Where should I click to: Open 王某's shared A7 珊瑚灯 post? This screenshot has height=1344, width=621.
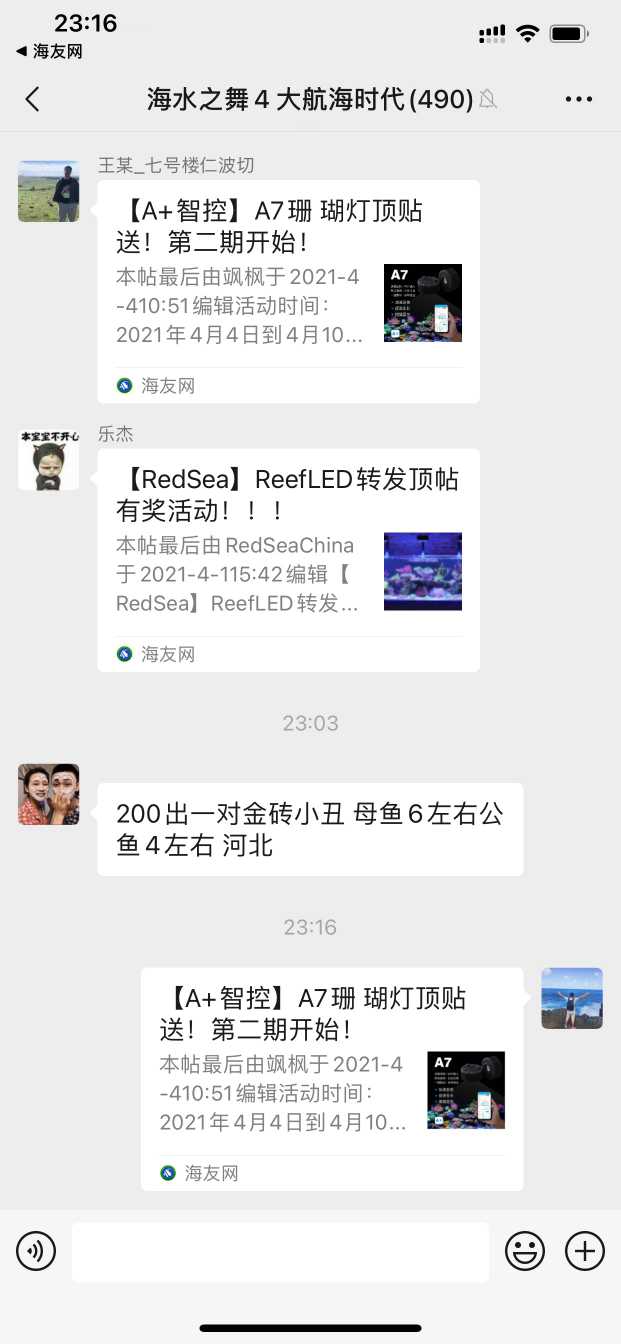pyautogui.click(x=288, y=291)
